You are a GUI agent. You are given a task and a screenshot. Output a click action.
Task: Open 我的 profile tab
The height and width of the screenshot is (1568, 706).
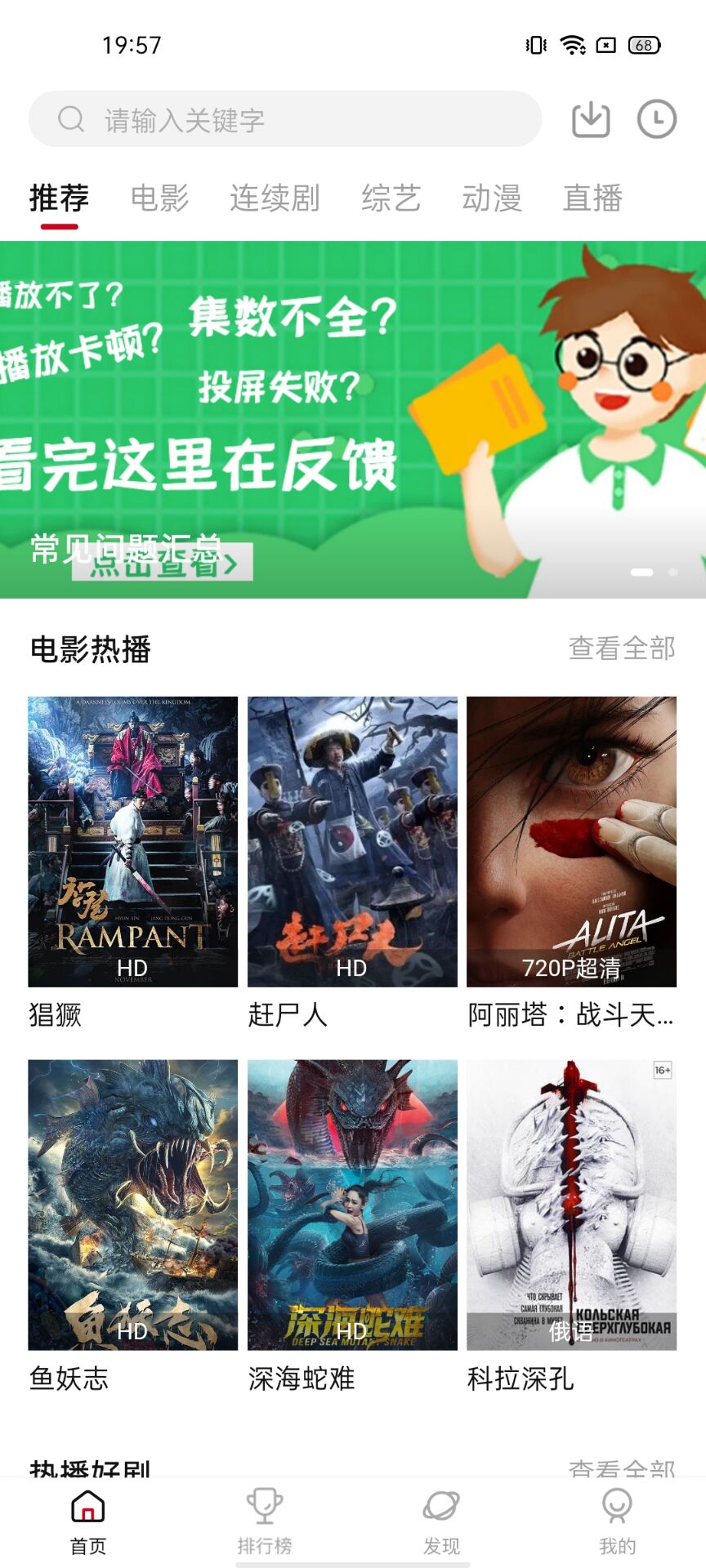(x=617, y=1521)
